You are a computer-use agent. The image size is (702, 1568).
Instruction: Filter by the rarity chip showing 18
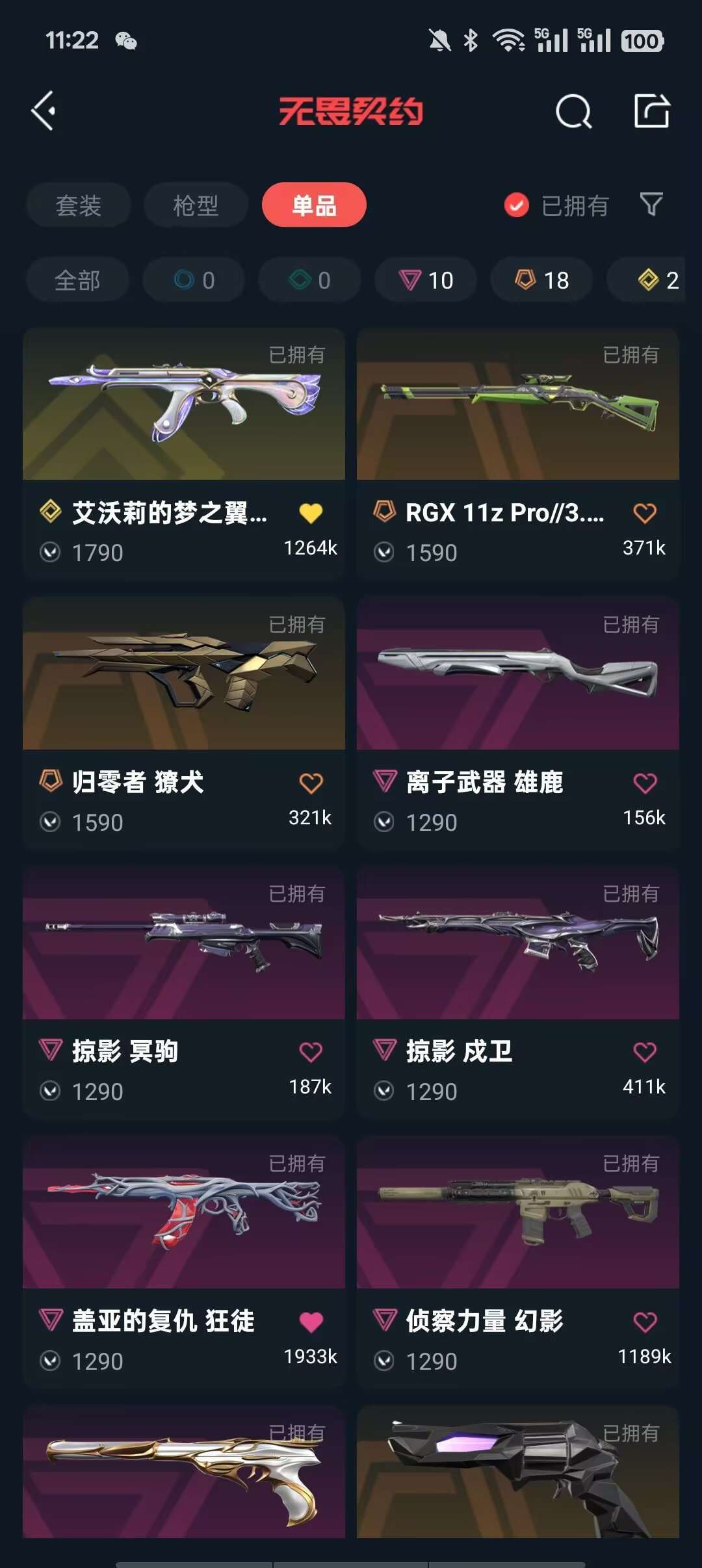tap(541, 280)
